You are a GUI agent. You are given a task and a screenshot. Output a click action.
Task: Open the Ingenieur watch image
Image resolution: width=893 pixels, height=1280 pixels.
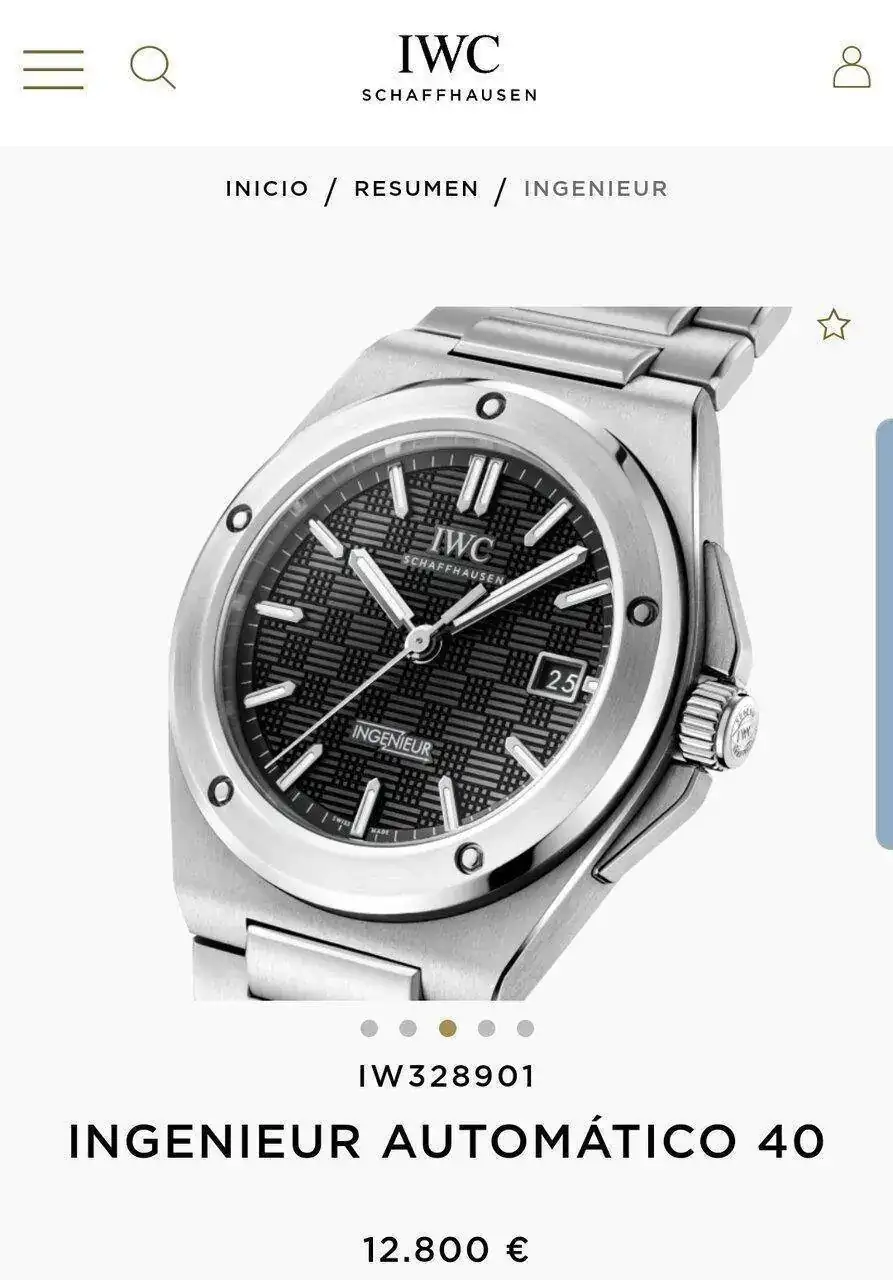460,650
